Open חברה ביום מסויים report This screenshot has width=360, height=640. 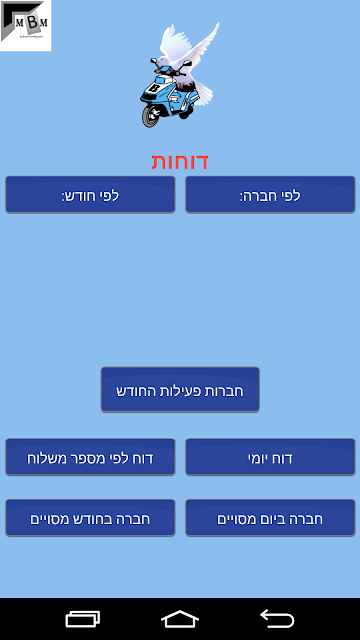click(x=270, y=518)
